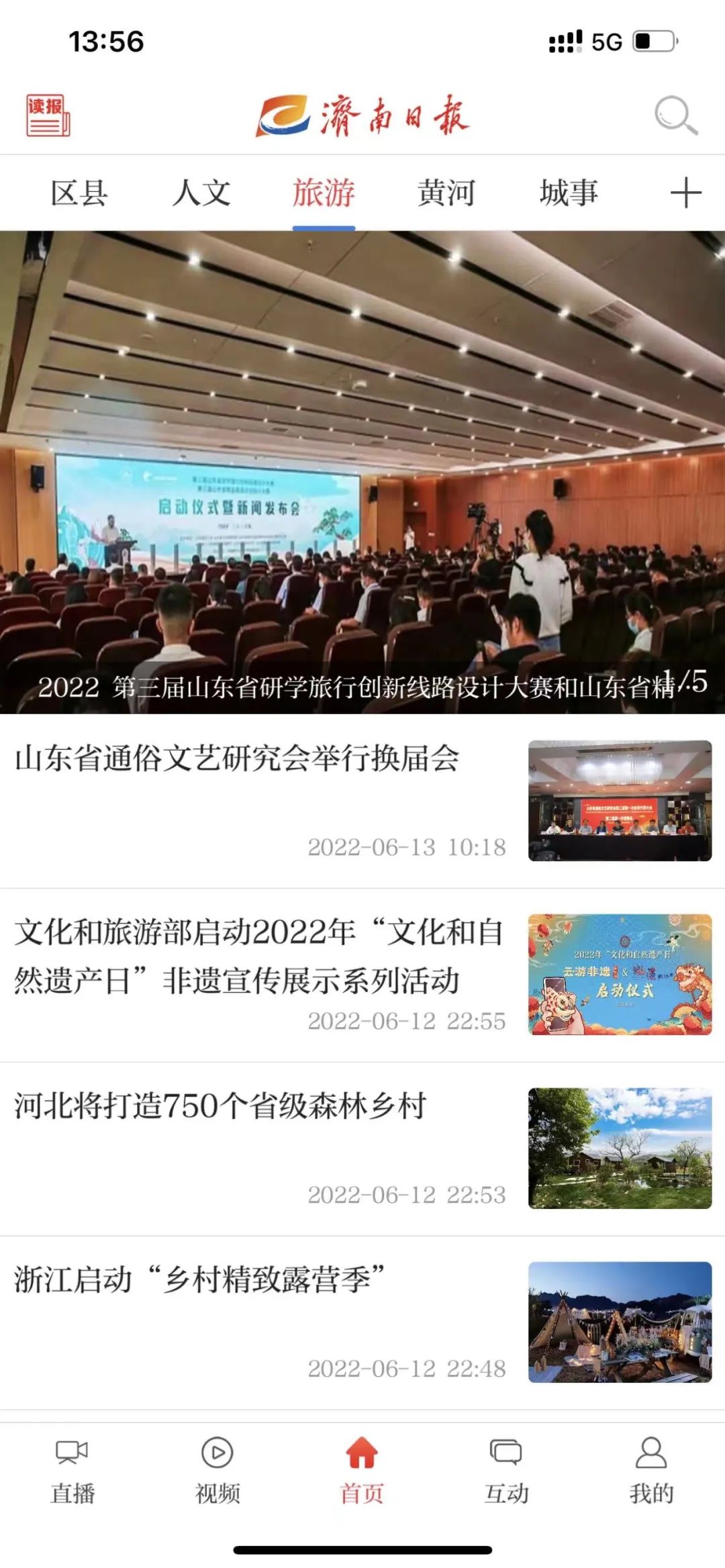This screenshot has width=725, height=1568.
Task: Open 浙江启动“乡村精致露营季” article
Action: click(199, 1279)
